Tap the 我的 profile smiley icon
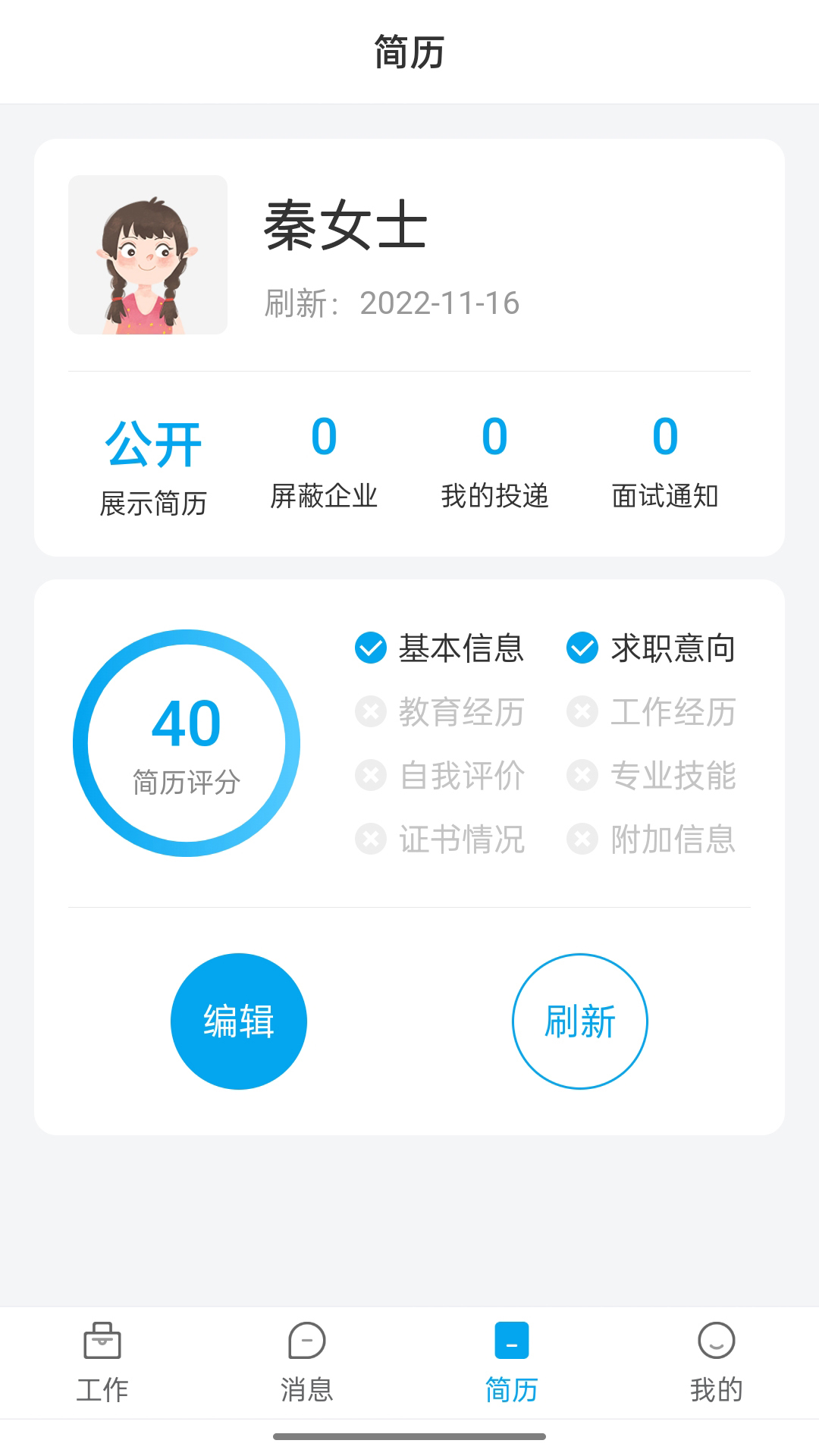Viewport: 819px width, 1456px height. [x=716, y=1342]
